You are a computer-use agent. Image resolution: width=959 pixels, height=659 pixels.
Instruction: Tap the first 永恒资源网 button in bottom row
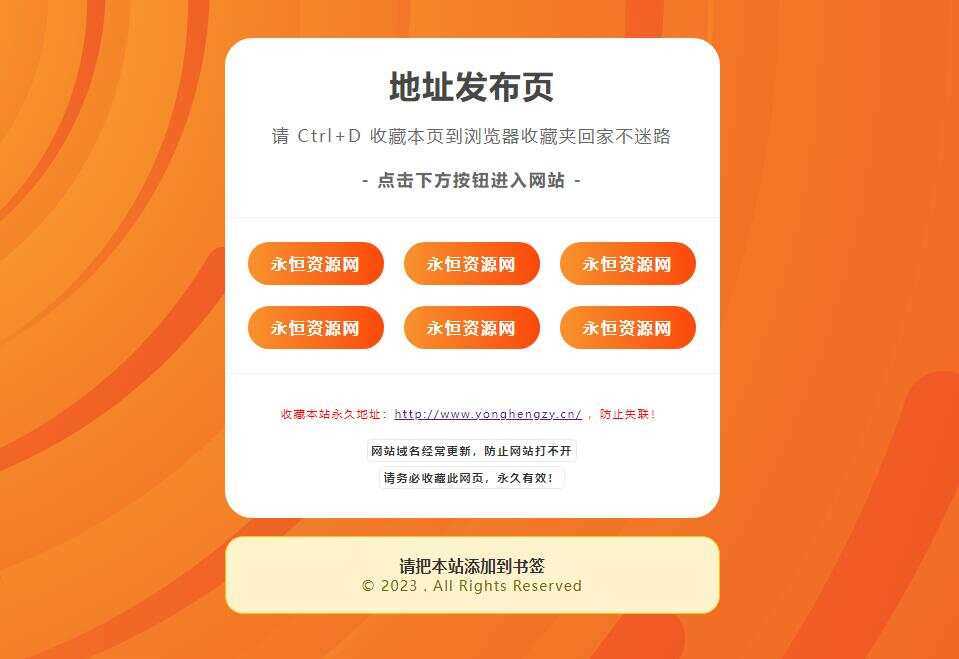pos(315,328)
